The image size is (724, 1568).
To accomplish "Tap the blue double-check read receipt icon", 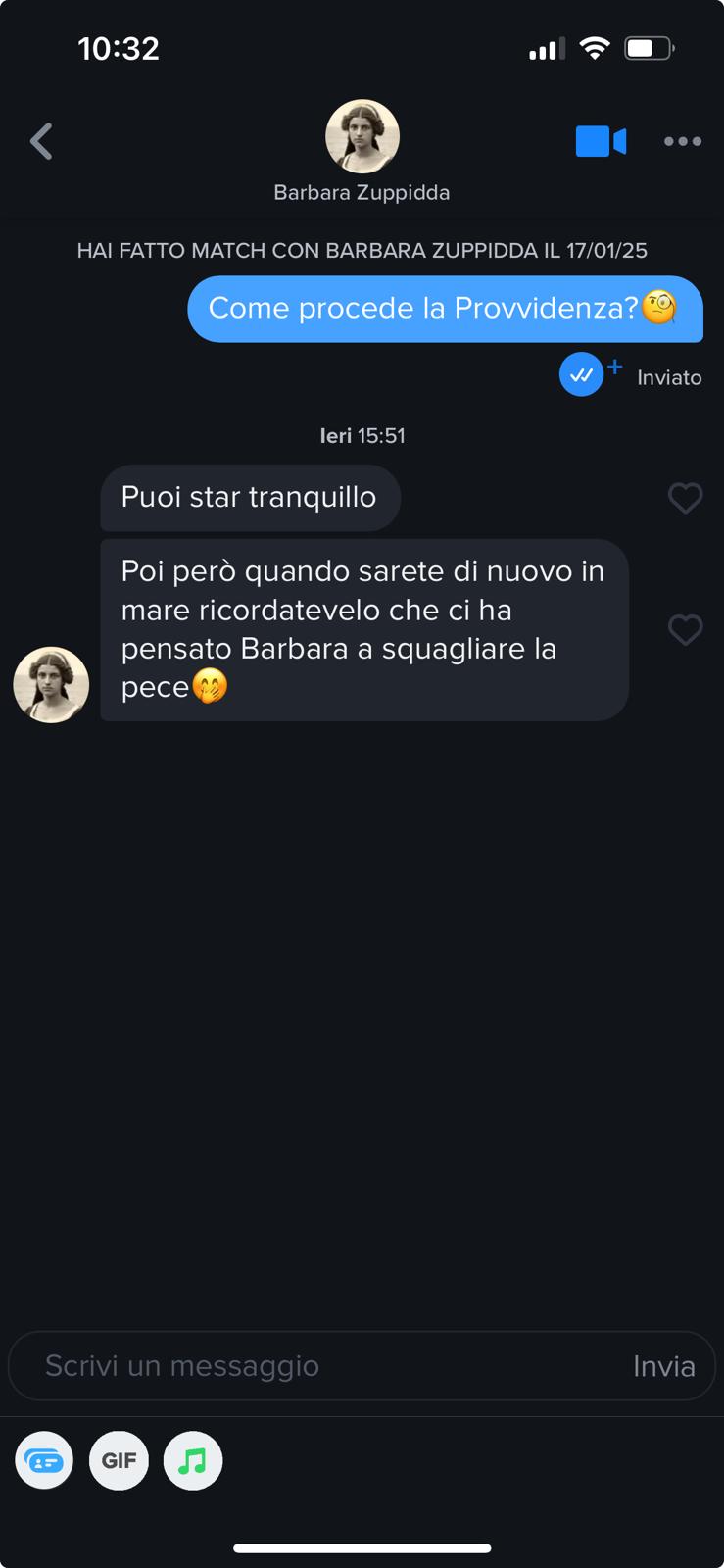I will [x=582, y=374].
